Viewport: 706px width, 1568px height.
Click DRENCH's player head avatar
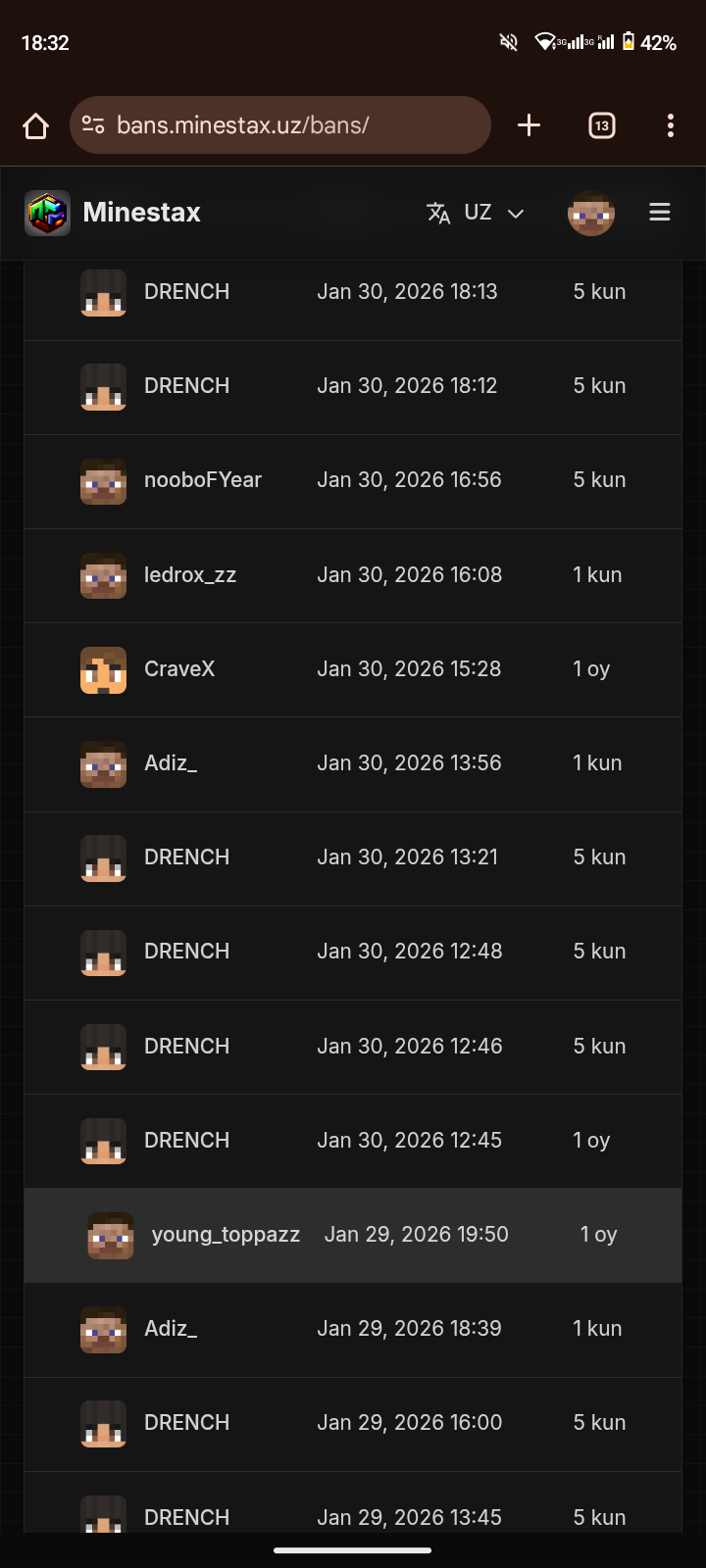point(103,292)
